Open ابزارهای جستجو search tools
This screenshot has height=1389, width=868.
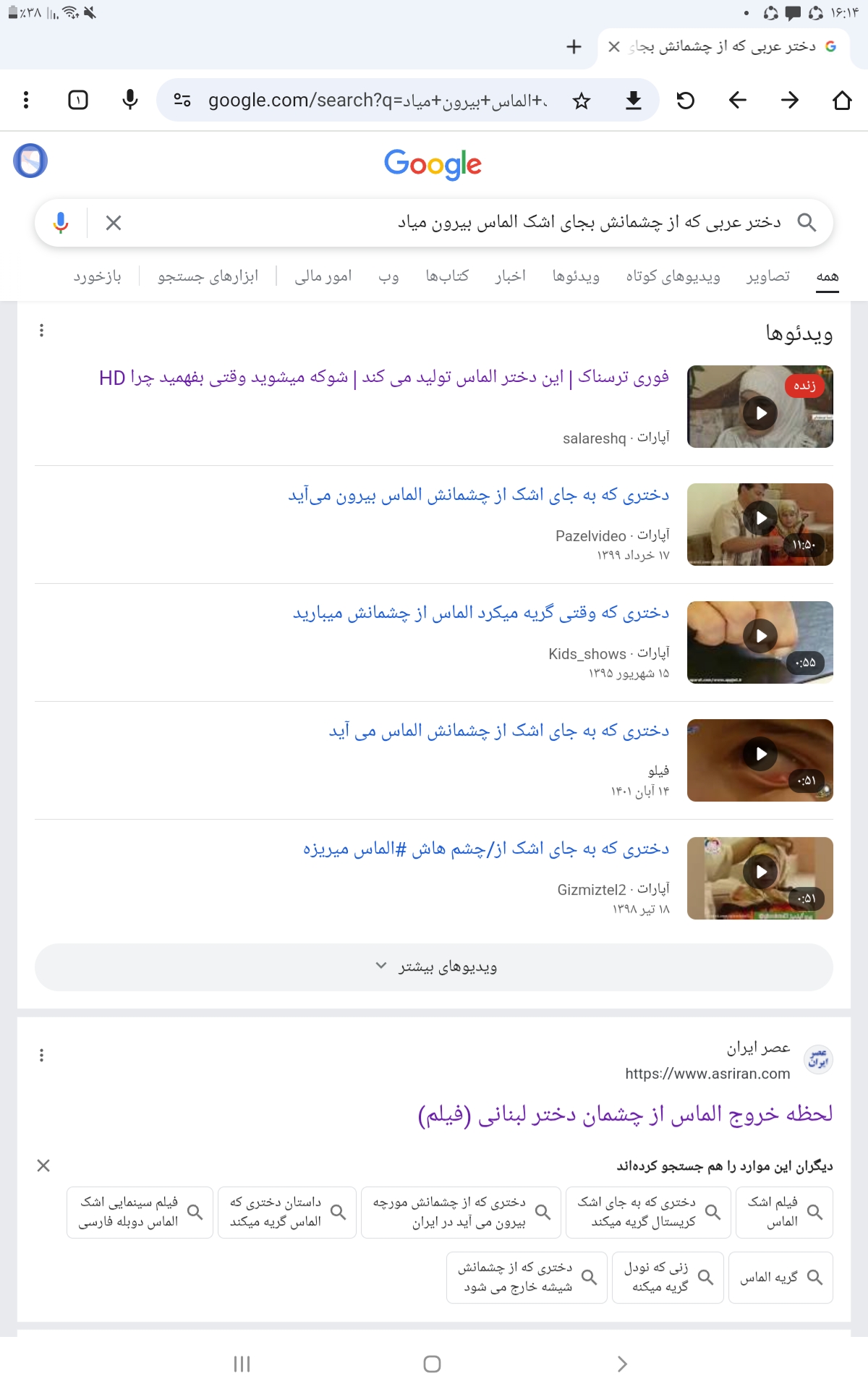pyautogui.click(x=208, y=276)
